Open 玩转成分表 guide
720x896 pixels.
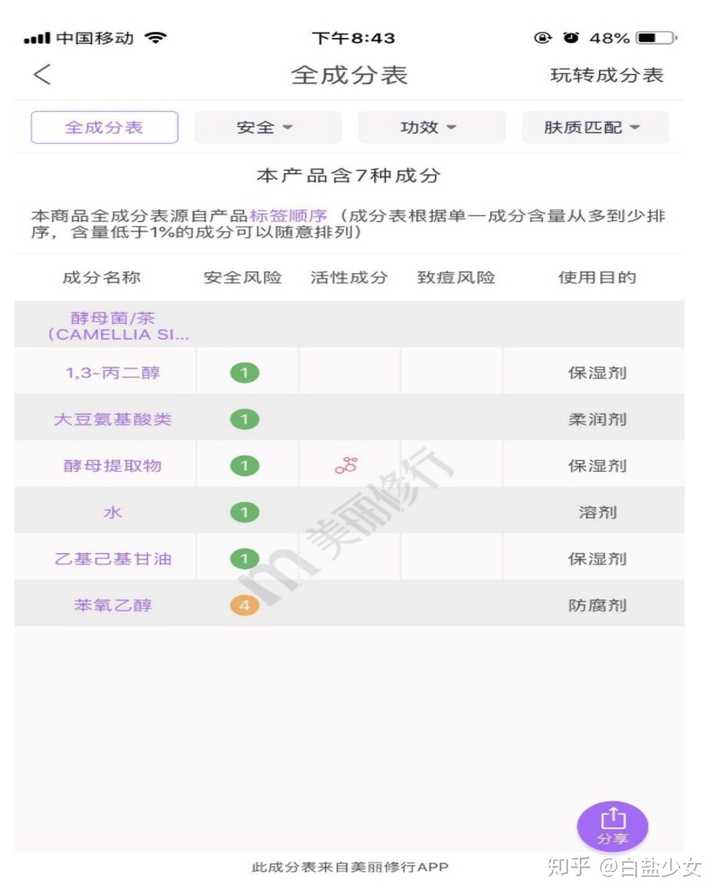606,75
